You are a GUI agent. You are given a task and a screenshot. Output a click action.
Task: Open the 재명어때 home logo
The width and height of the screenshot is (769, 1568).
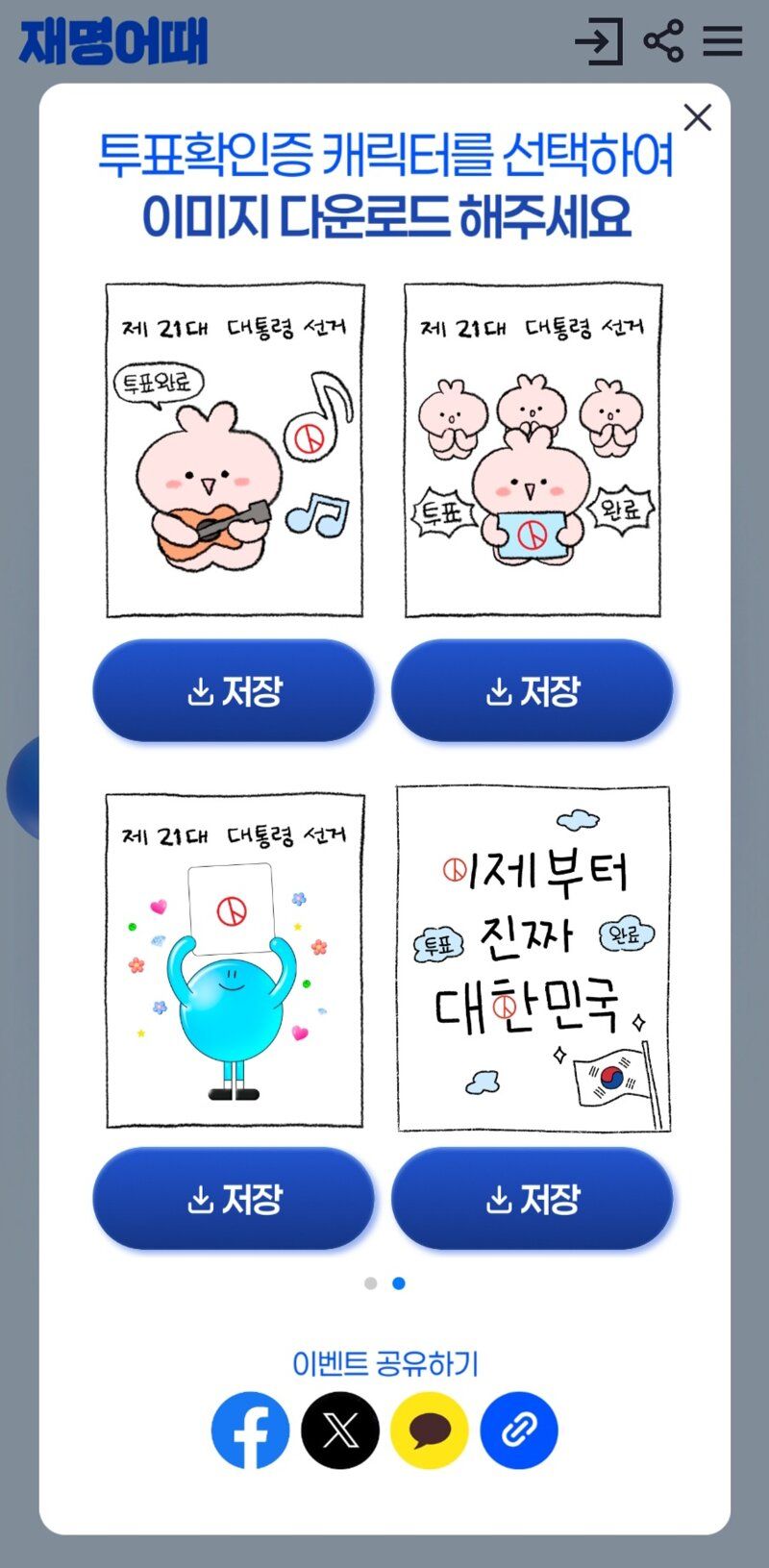click(113, 41)
